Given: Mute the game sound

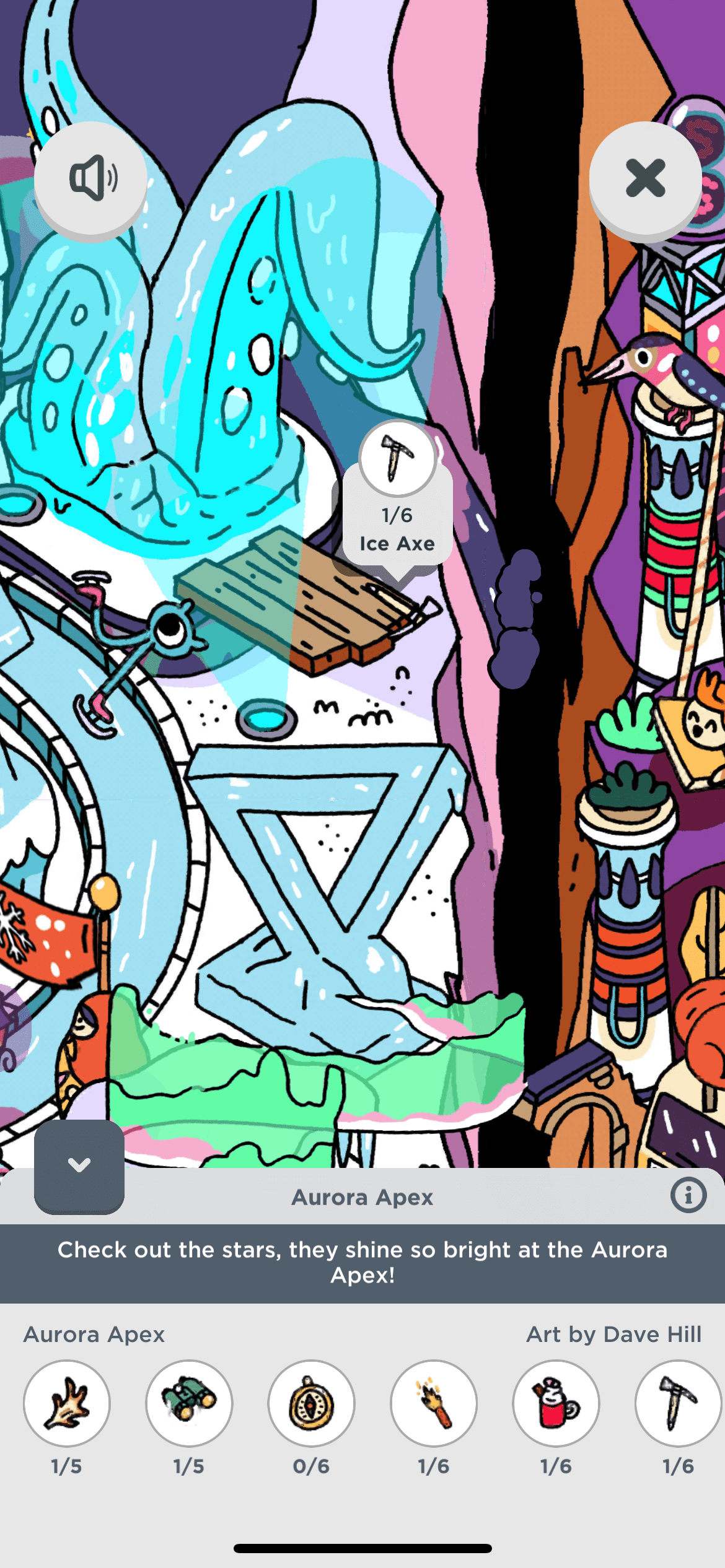Looking at the screenshot, I should [90, 178].
